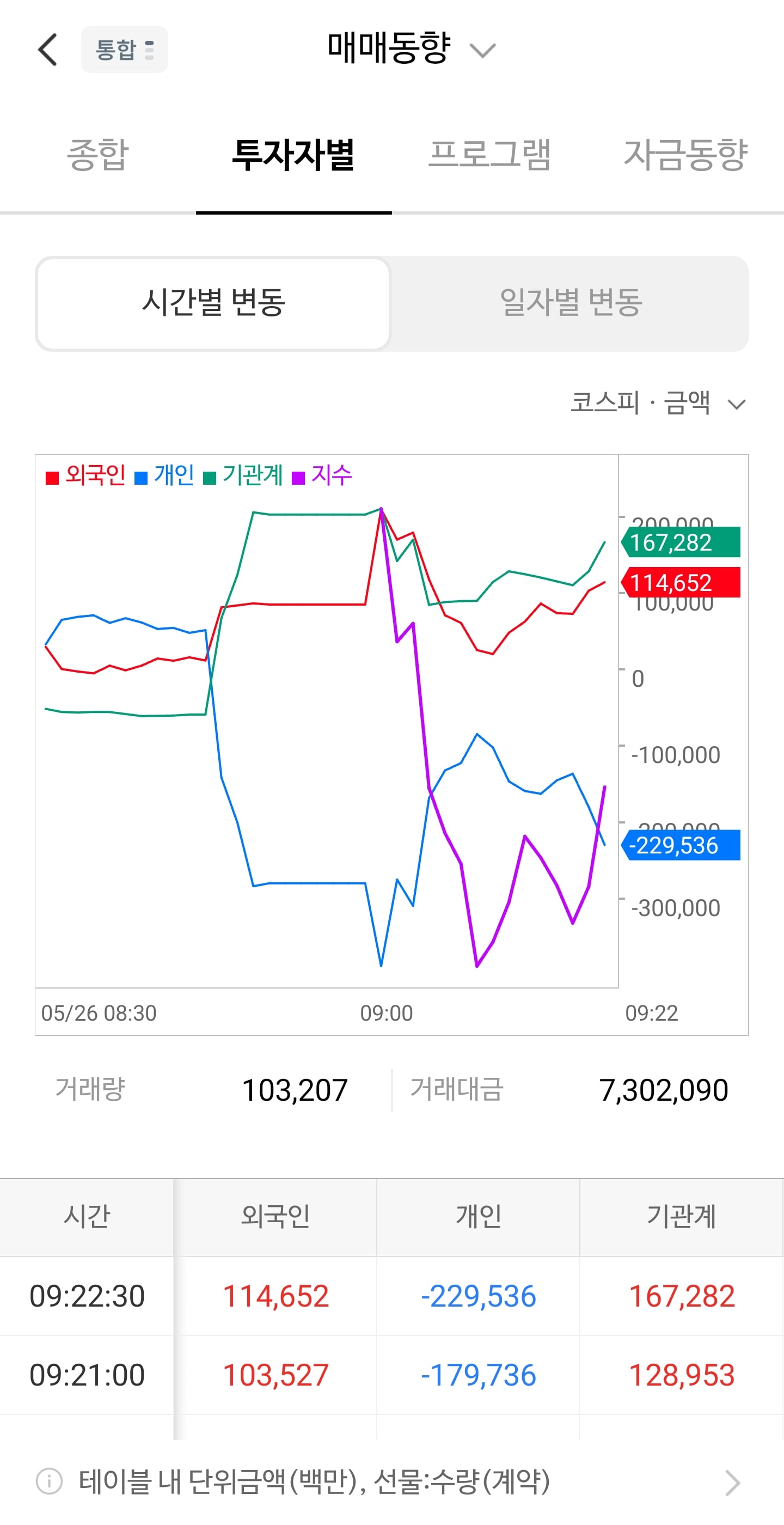784x1525 pixels.
Task: Open the 코스피 · 금액 dropdown
Action: coord(657,403)
